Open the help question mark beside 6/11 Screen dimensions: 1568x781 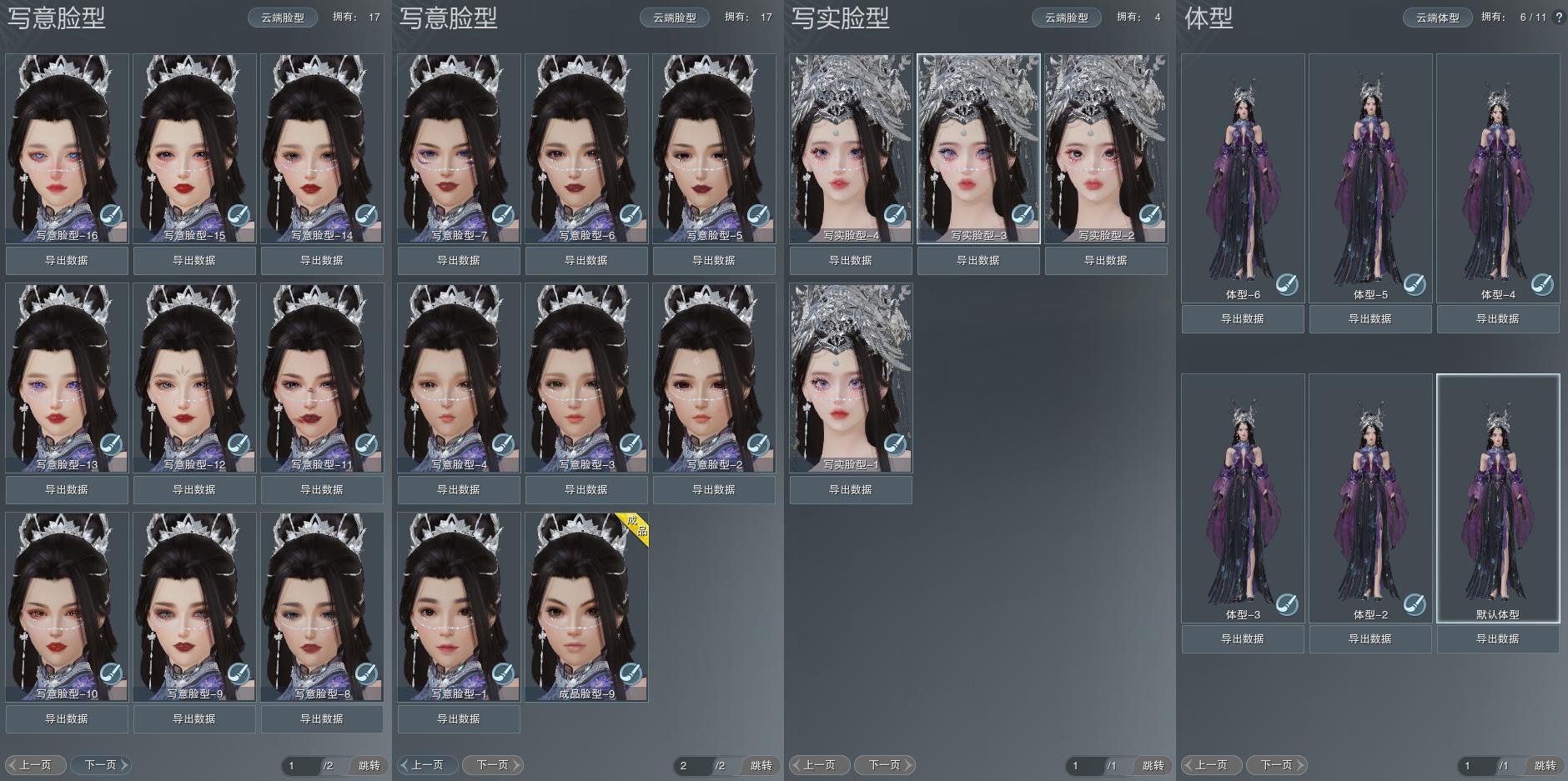[1558, 18]
